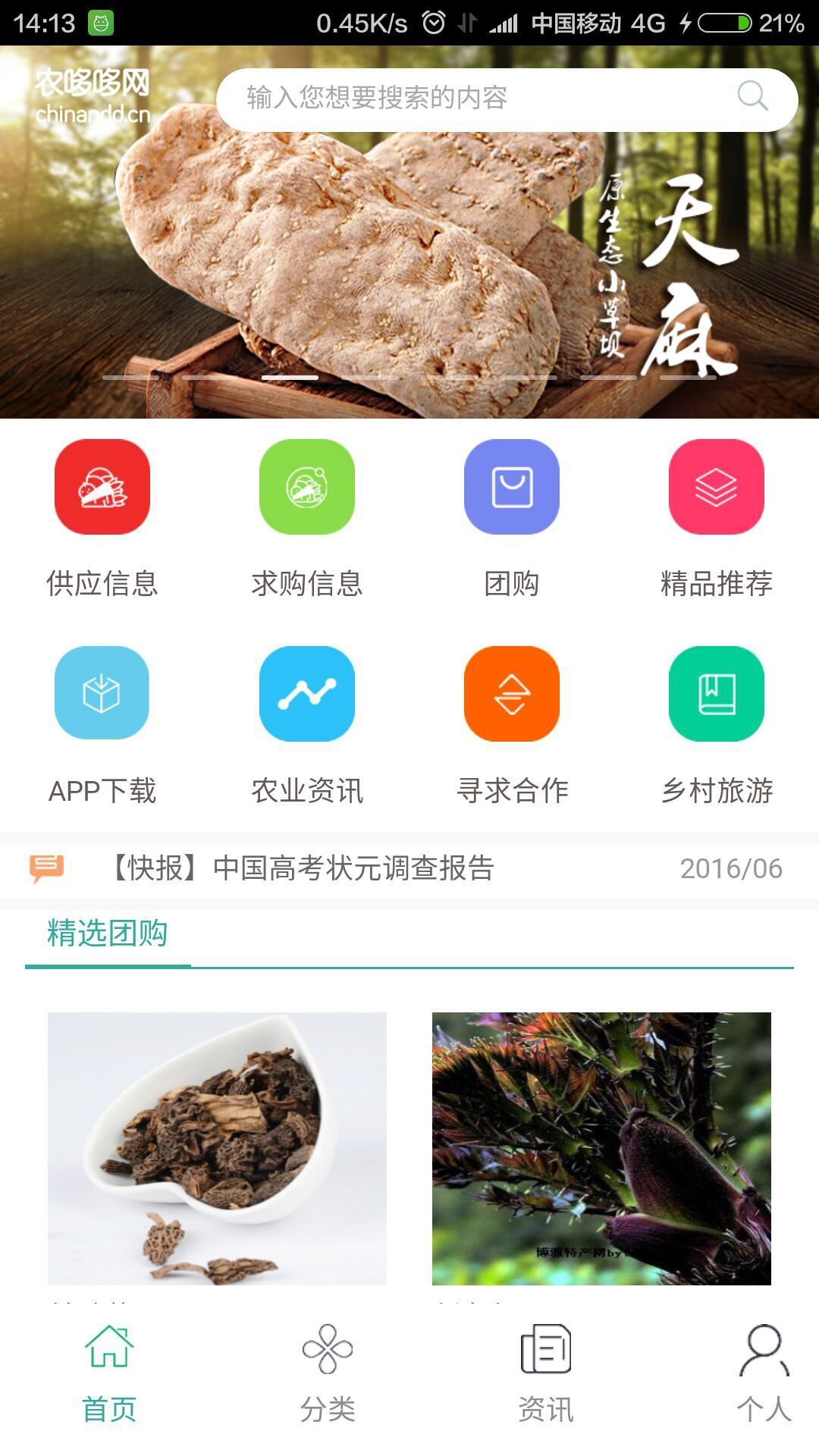Read the 中国高考状元调查报告 news flash

[353, 868]
